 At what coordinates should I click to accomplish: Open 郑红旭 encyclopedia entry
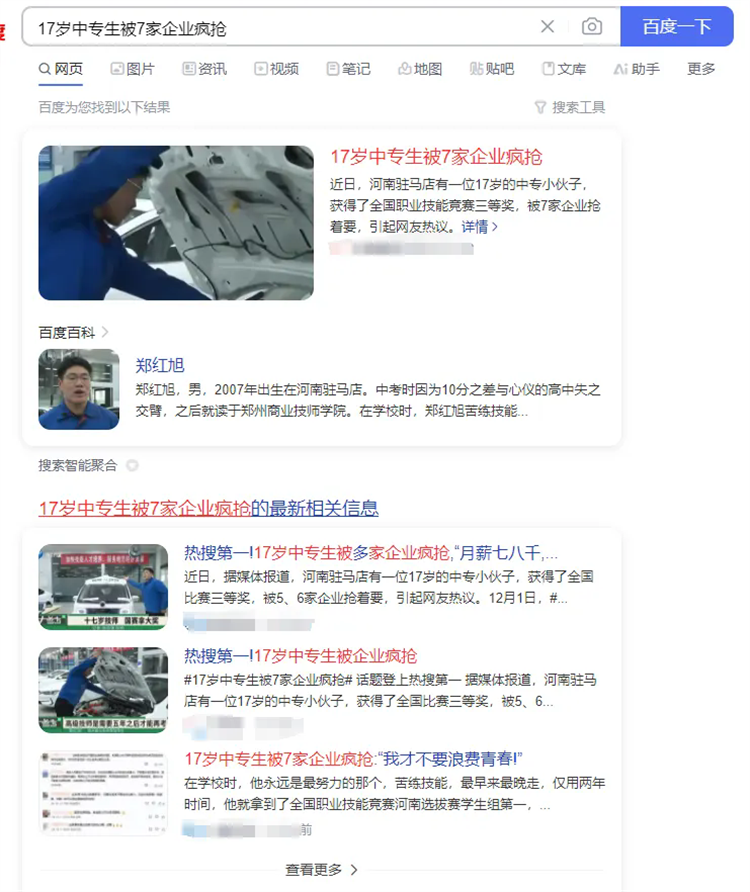click(x=160, y=365)
